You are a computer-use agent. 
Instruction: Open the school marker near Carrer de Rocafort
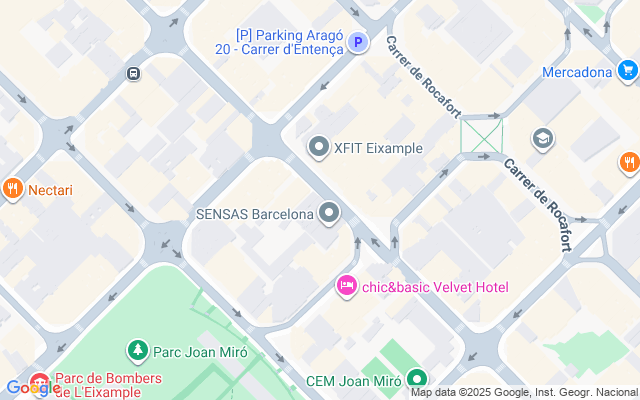click(544, 138)
